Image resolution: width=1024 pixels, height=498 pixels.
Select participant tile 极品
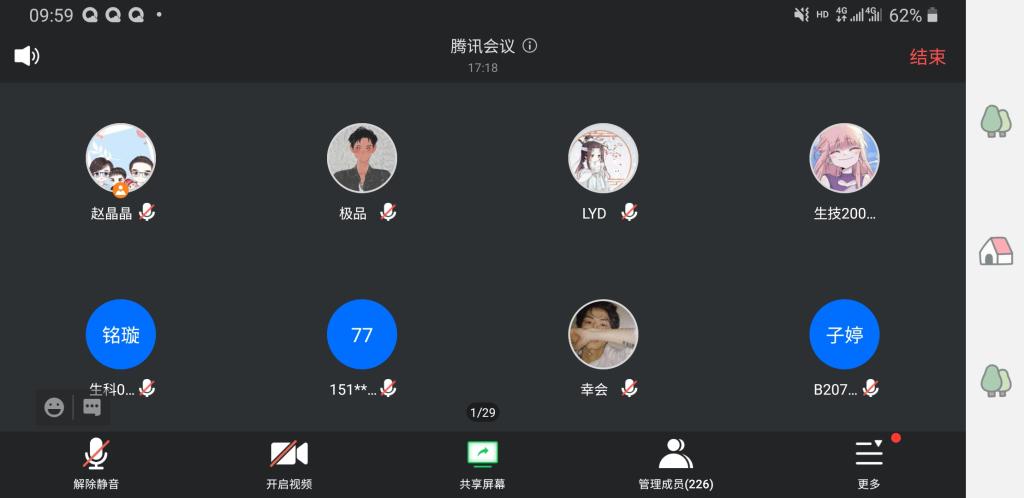[362, 159]
